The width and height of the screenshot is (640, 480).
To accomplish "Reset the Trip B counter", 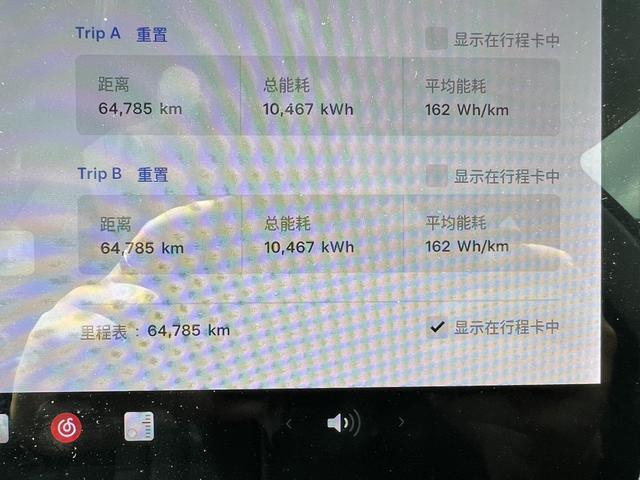I will pos(153,175).
